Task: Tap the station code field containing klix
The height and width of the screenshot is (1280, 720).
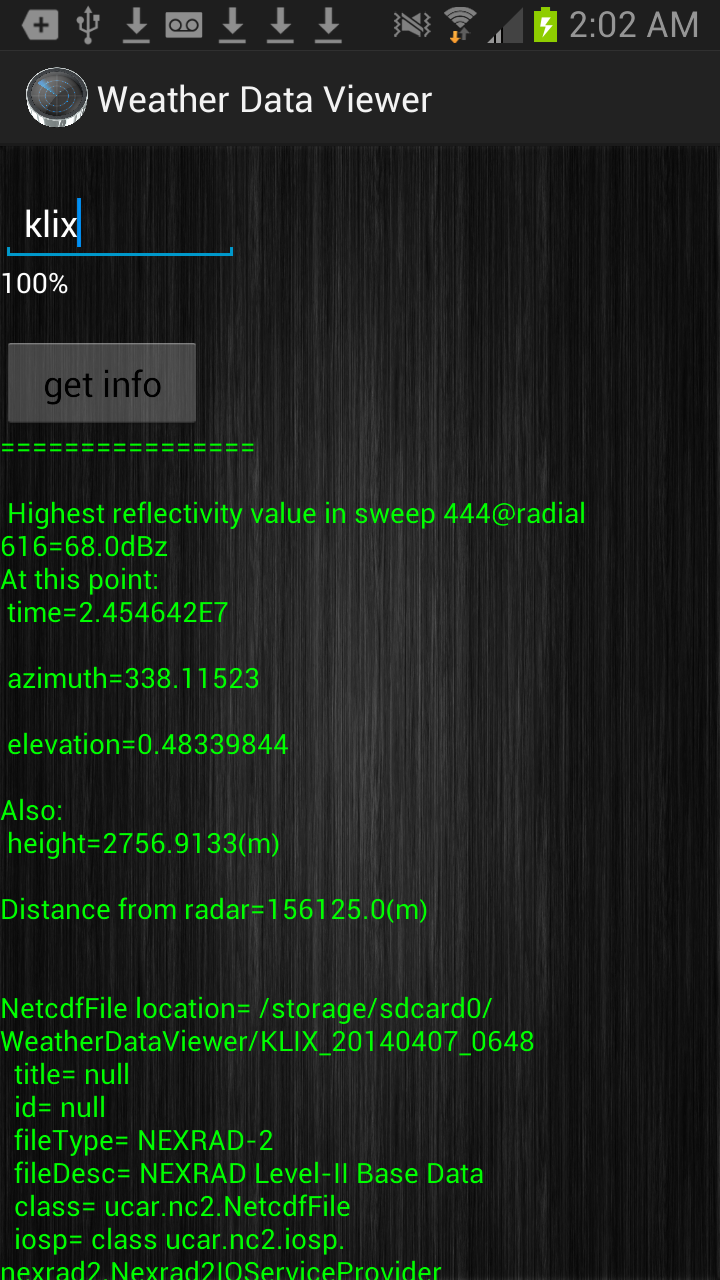Action: click(x=120, y=225)
